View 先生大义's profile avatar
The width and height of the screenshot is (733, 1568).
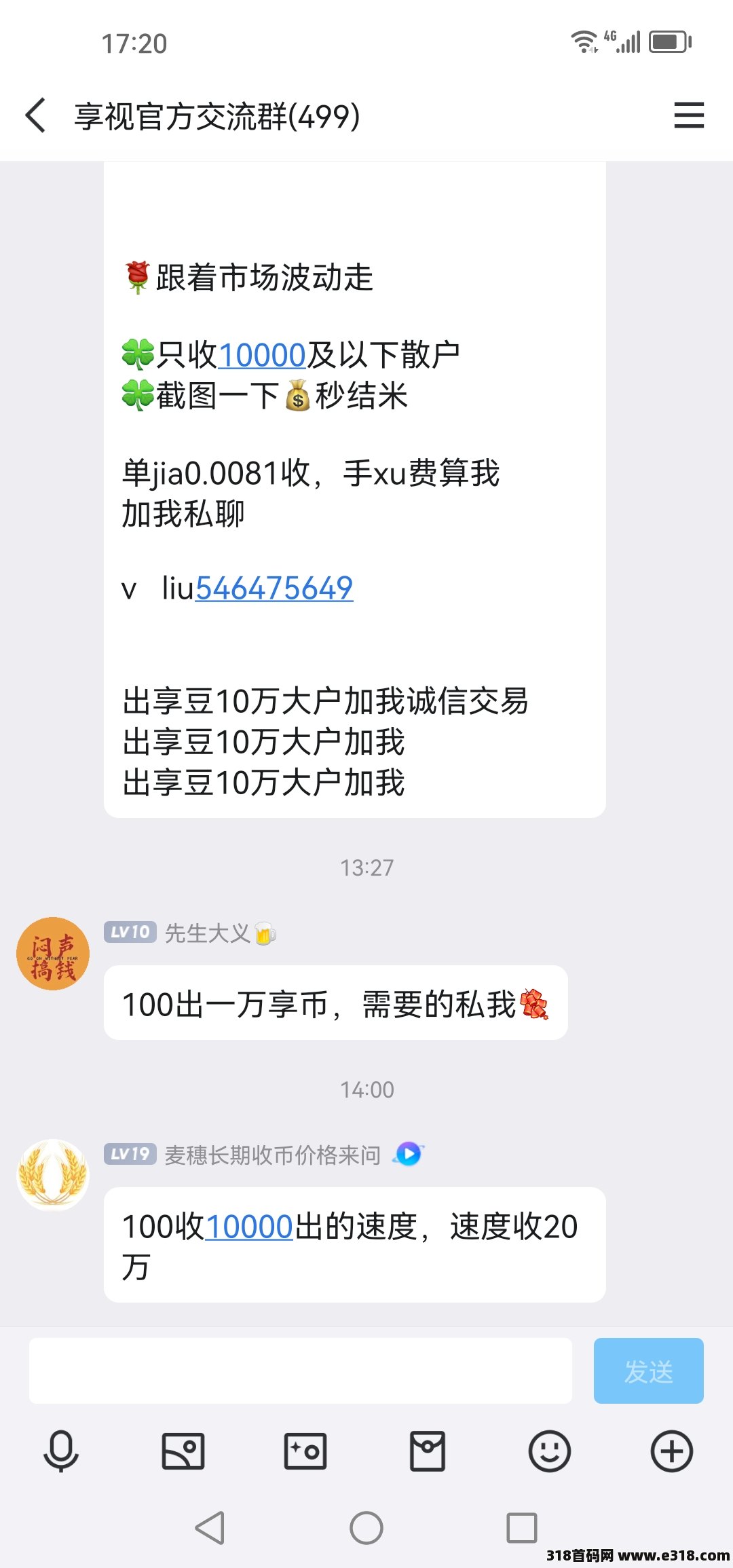click(x=53, y=954)
